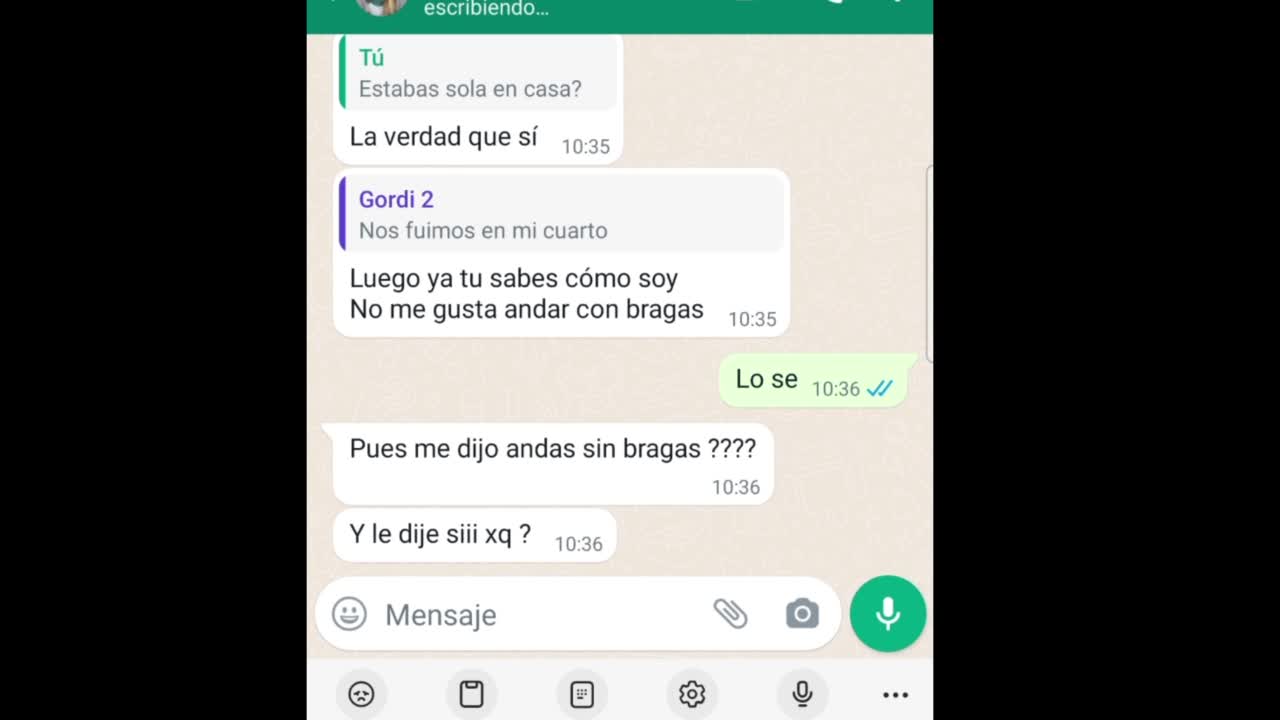Jump to quoted "Nos fuimos en mi cuarto"
The width and height of the screenshot is (1280, 720).
(x=560, y=215)
